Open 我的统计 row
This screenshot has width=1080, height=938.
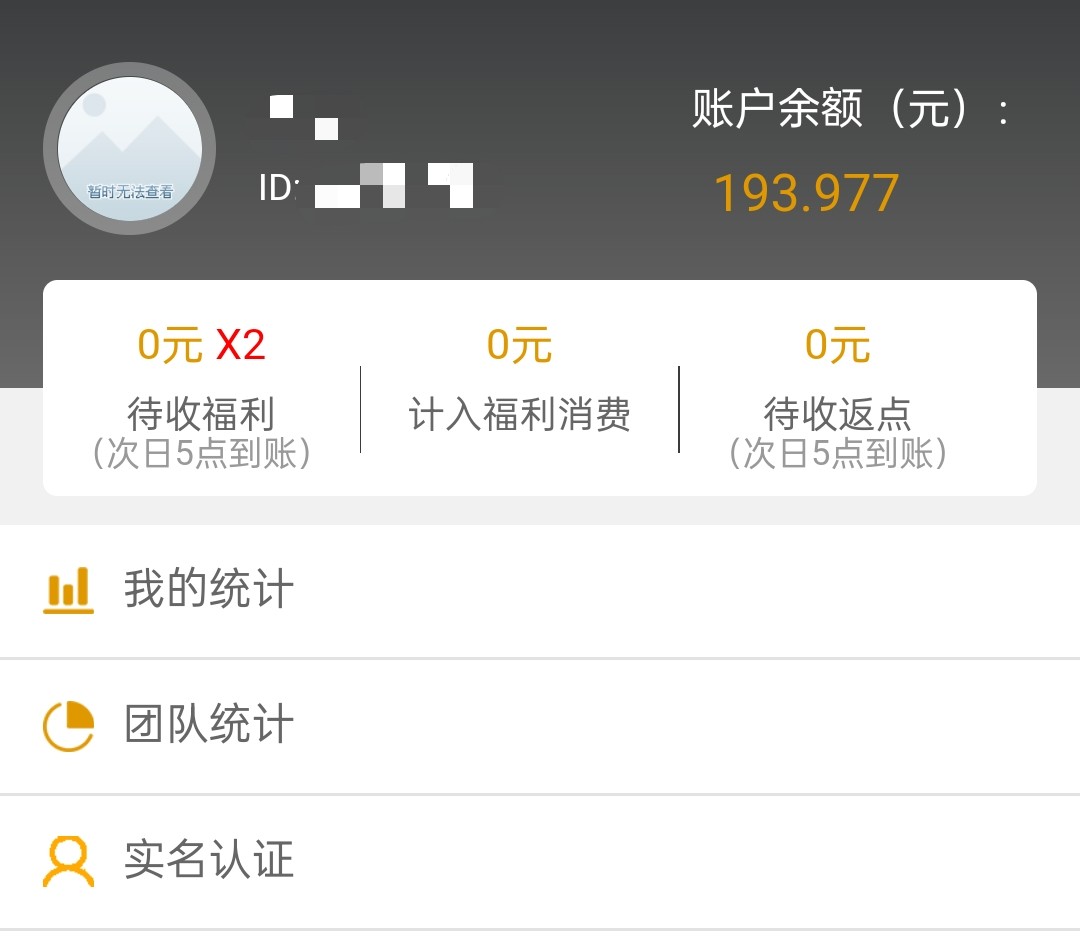click(x=540, y=591)
